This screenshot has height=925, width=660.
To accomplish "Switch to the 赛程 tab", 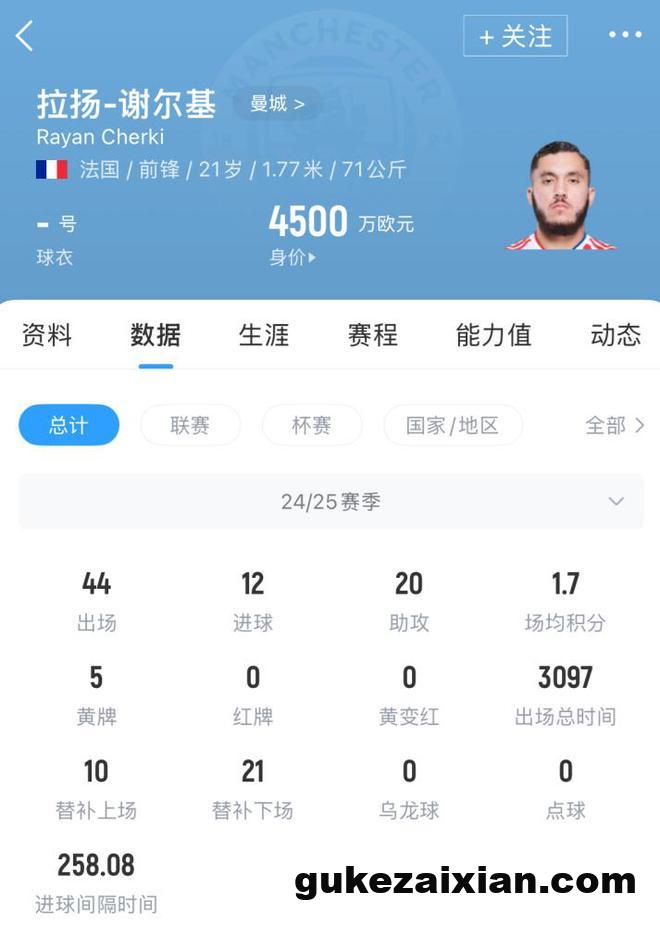I will pyautogui.click(x=373, y=335).
